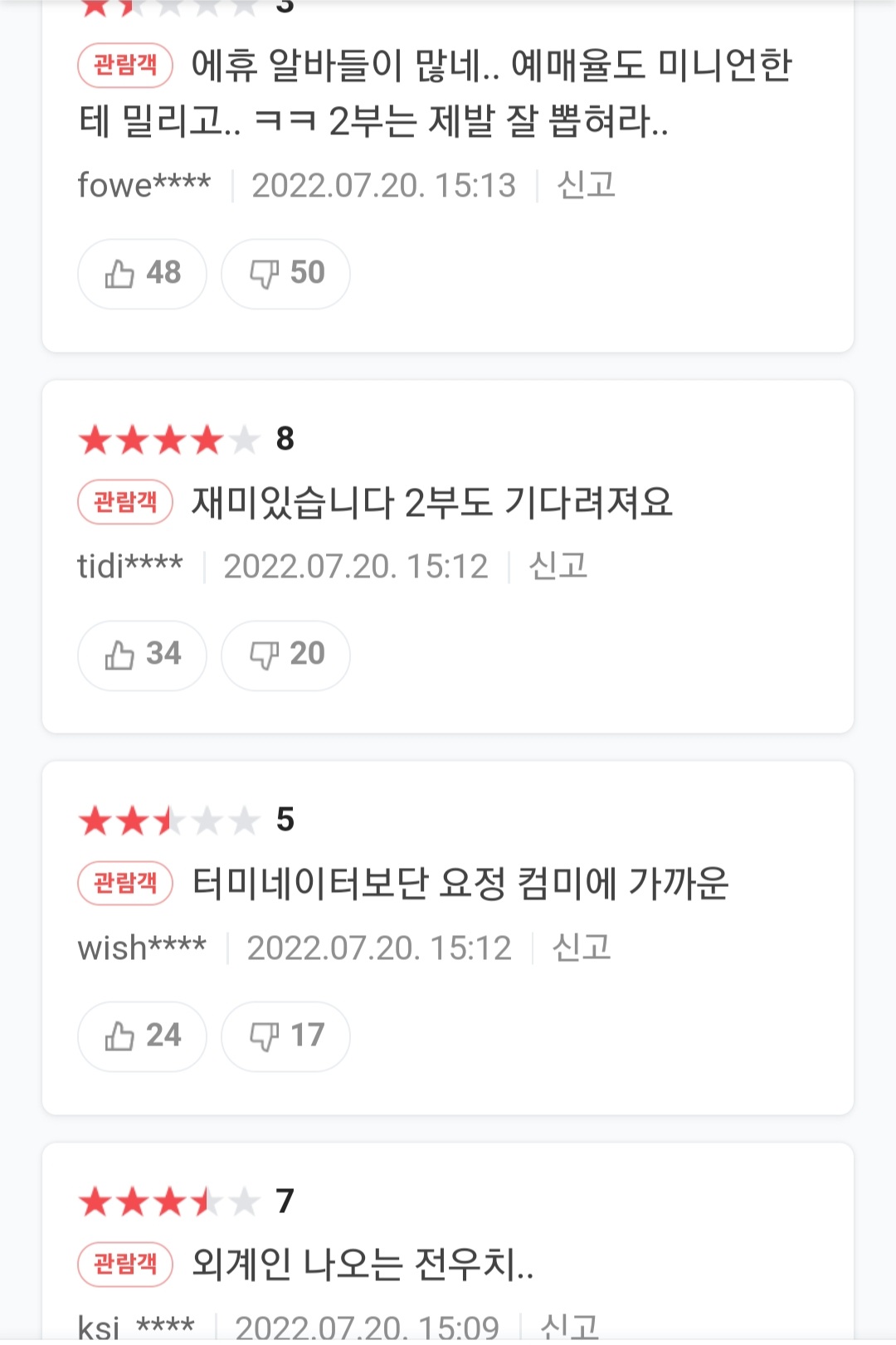
Task: Report the review by tidi****
Action: pyautogui.click(x=558, y=566)
